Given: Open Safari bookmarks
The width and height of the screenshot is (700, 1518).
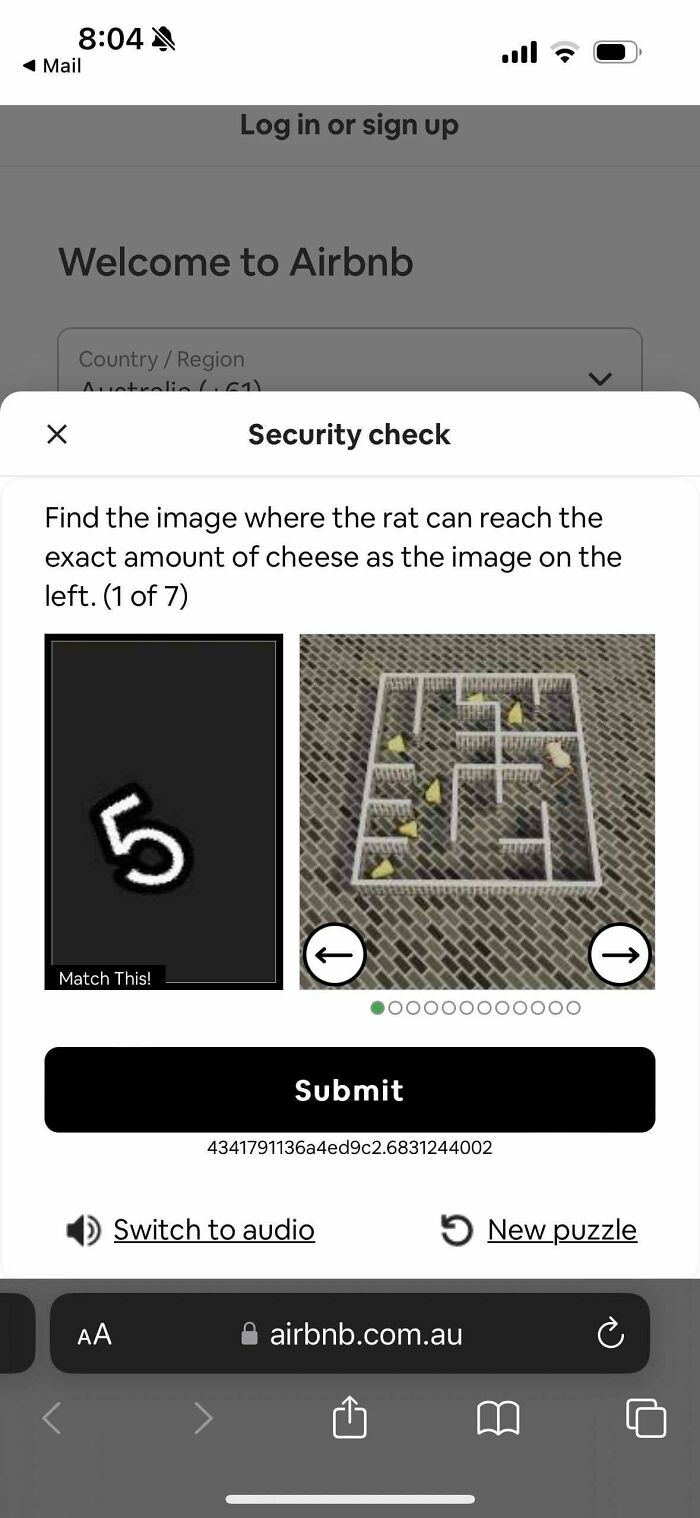Looking at the screenshot, I should pos(497,1417).
